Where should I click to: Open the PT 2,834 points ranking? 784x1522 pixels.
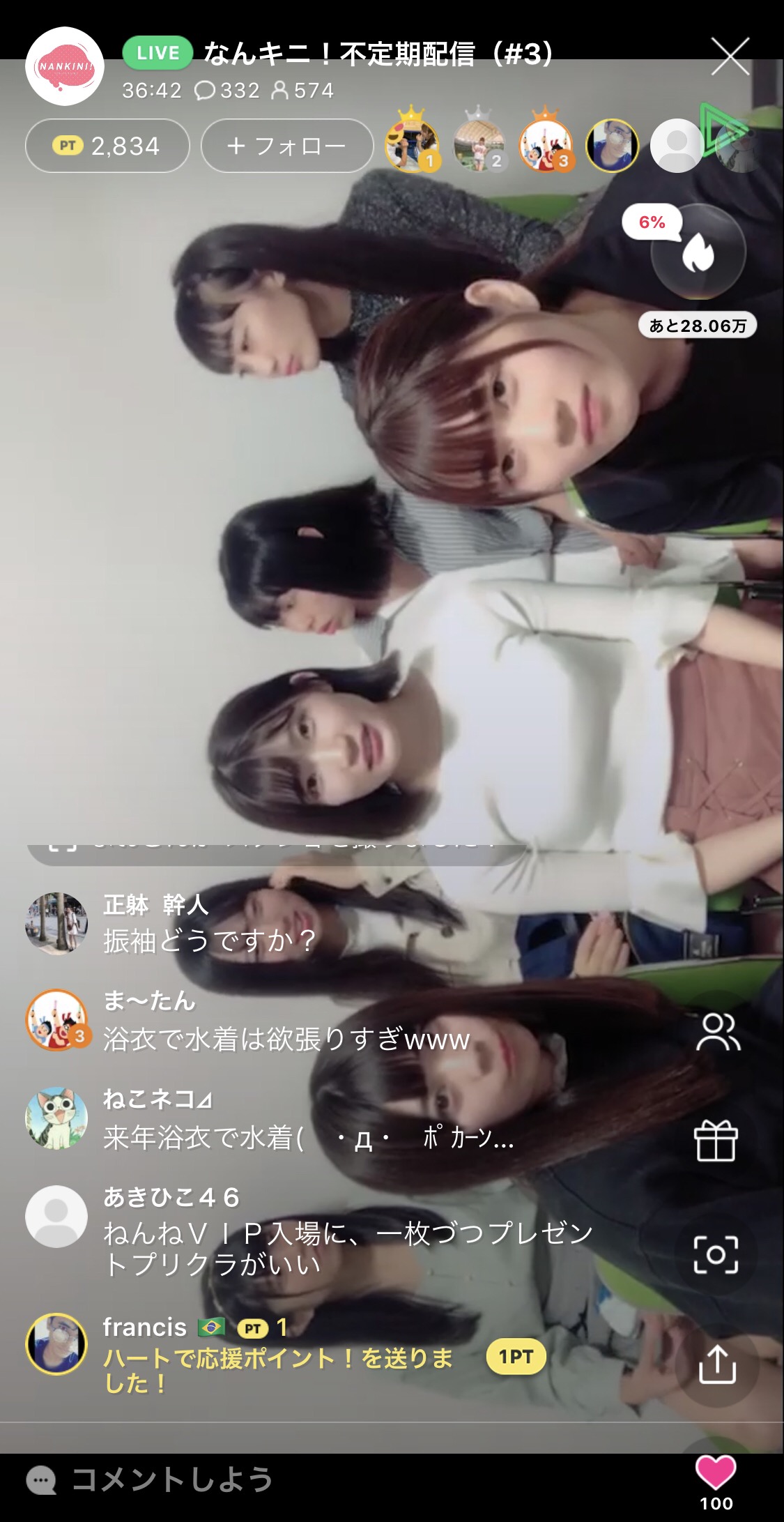tap(107, 146)
